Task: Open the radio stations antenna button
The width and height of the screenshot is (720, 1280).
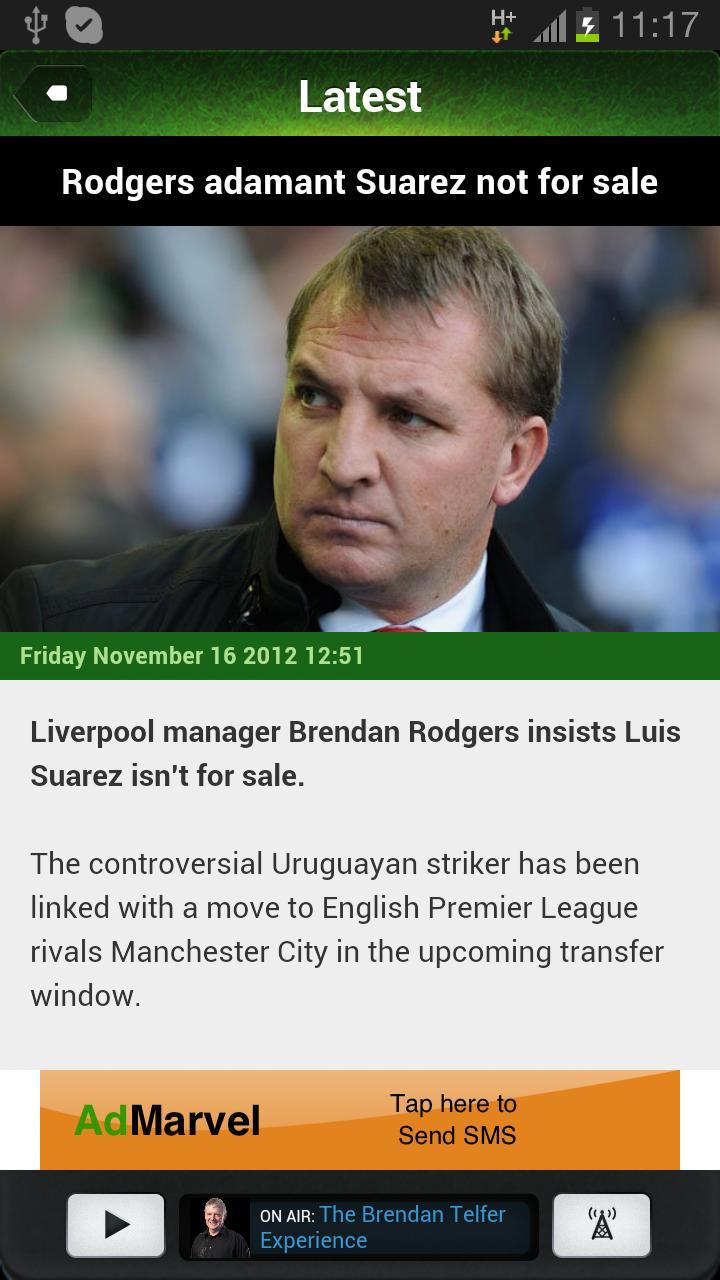Action: point(601,1225)
